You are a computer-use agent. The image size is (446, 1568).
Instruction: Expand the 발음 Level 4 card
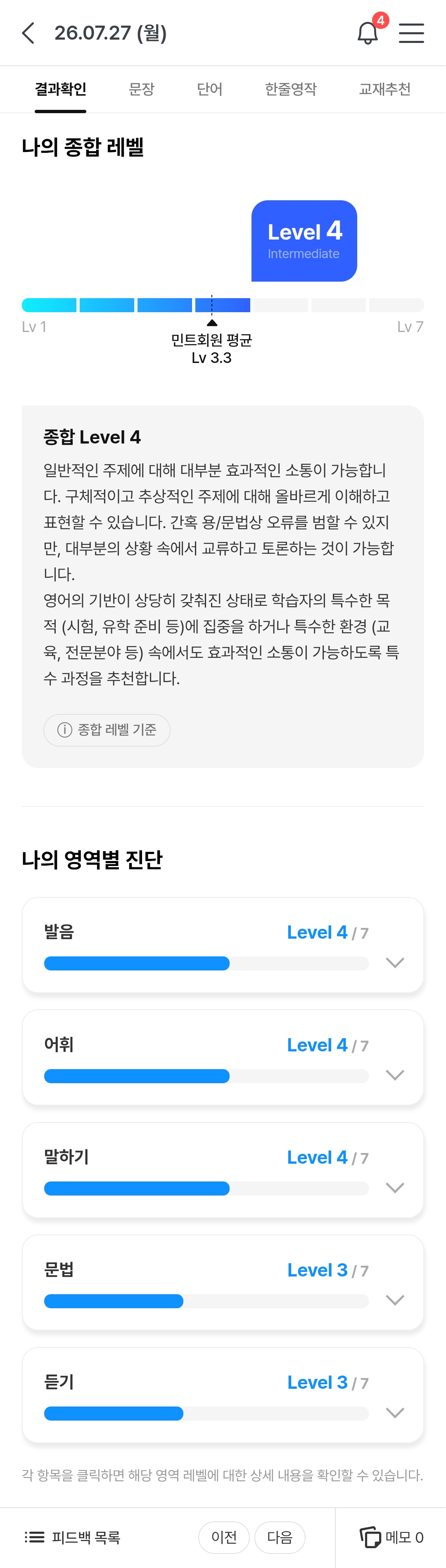(x=223, y=945)
